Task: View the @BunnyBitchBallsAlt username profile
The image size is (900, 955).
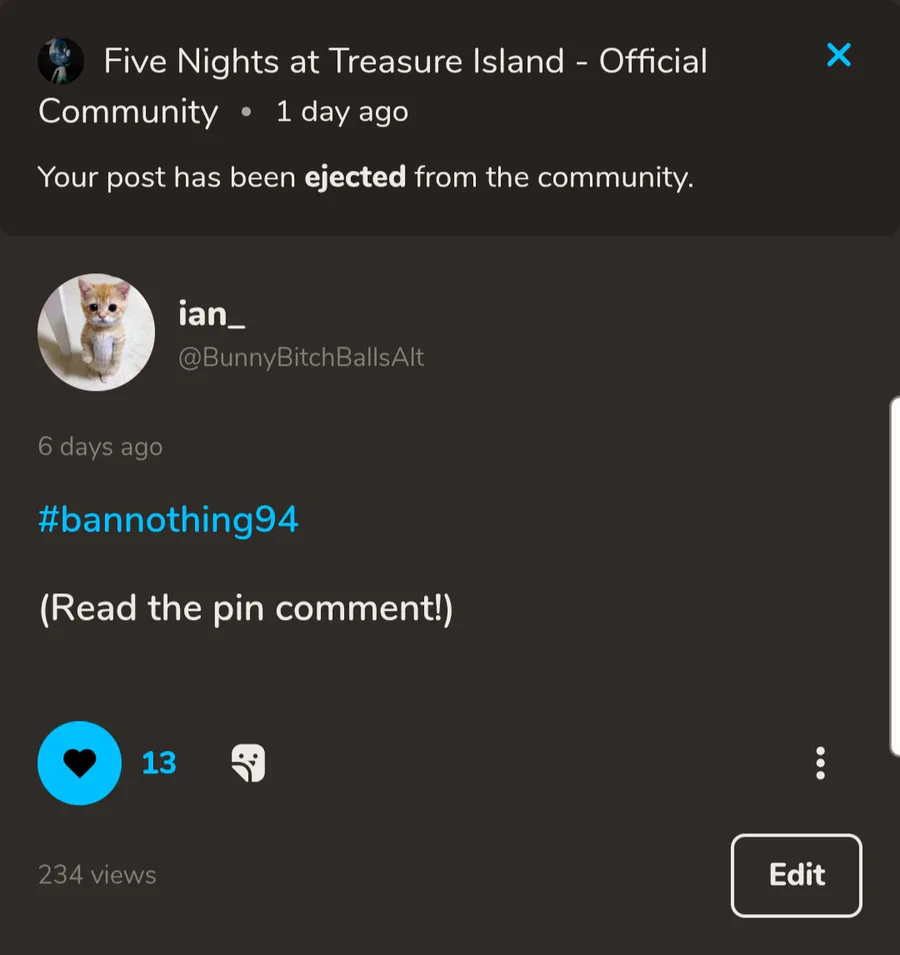Action: [300, 358]
